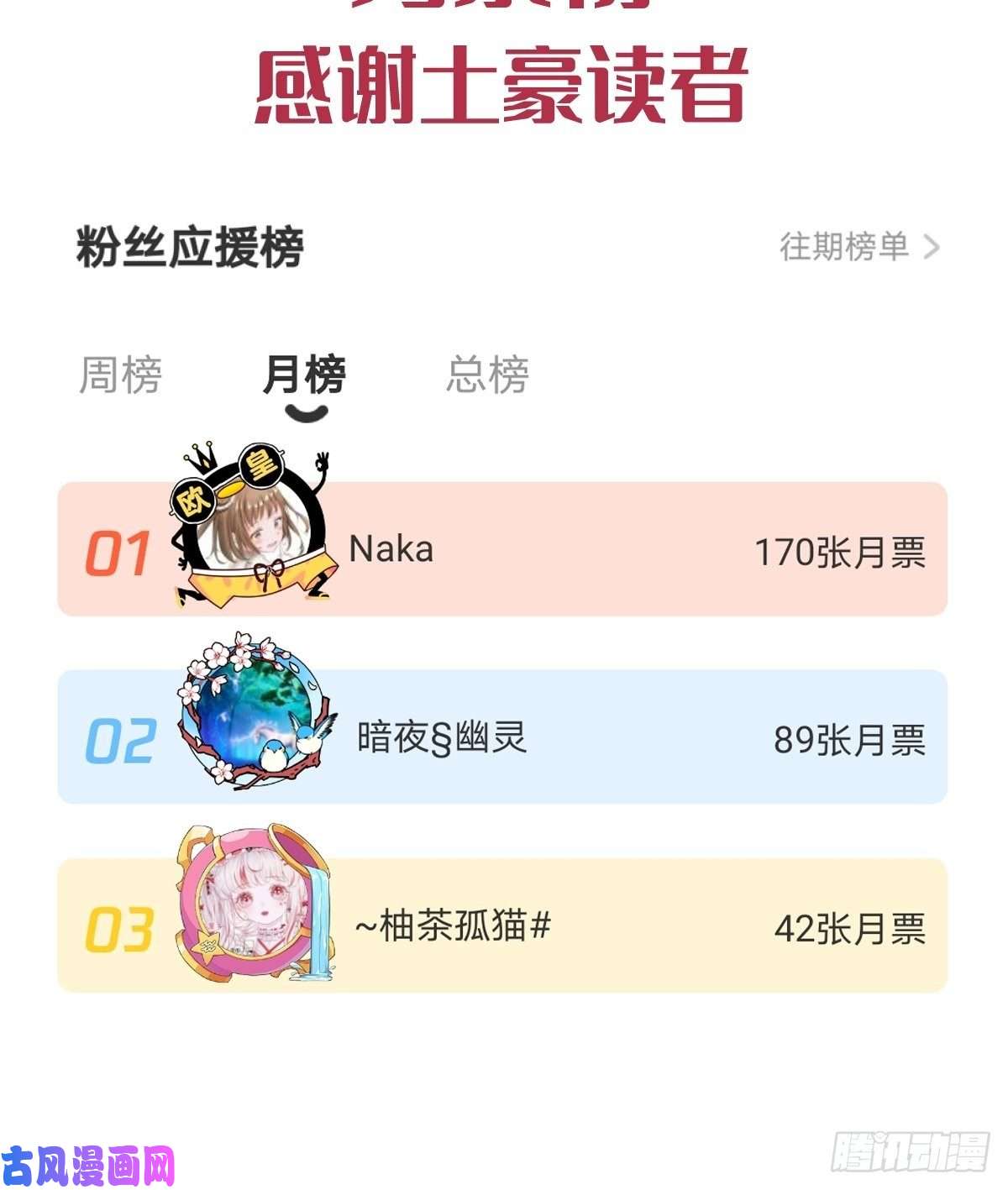Click 暗夜§幽灵's bird-themed avatar icon
Screen dimensions: 1008x1190
[252, 737]
